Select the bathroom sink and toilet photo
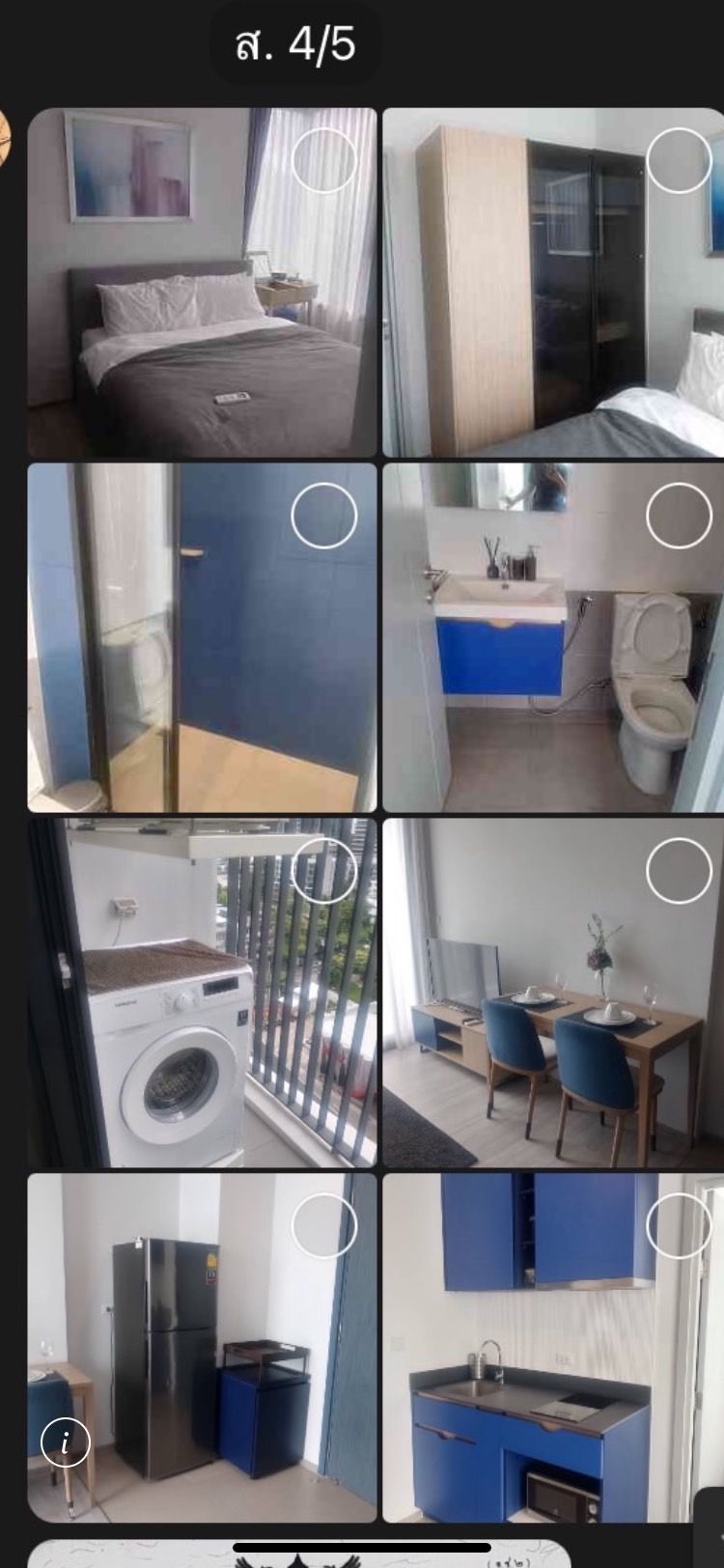 (680, 516)
